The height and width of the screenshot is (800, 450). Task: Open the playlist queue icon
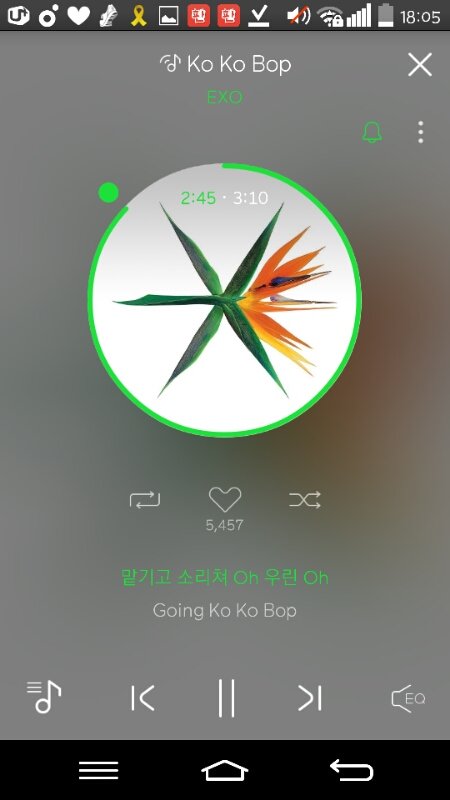point(44,697)
